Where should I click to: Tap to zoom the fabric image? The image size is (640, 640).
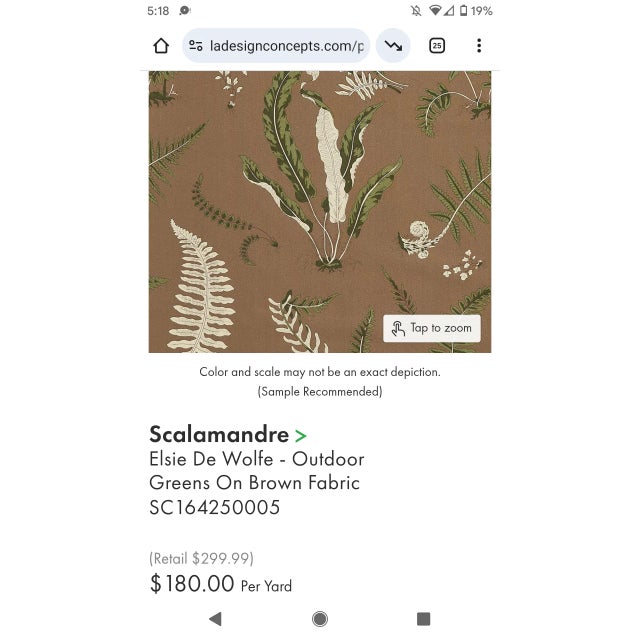[432, 328]
